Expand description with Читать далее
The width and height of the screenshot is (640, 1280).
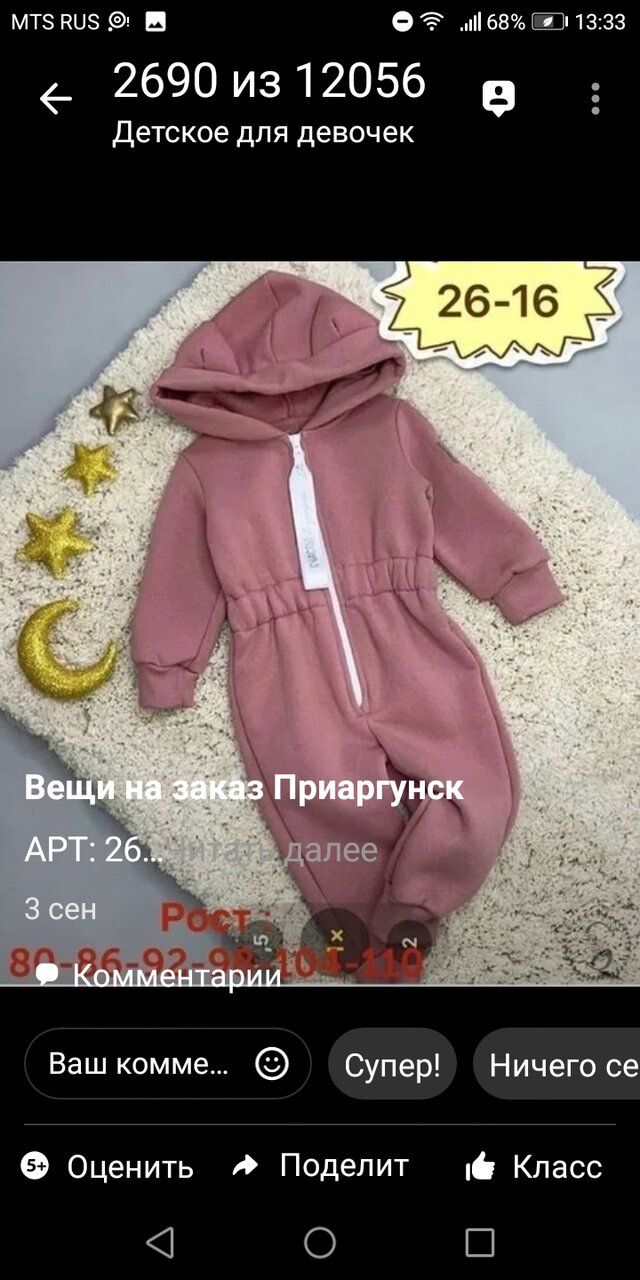pyautogui.click(x=272, y=850)
